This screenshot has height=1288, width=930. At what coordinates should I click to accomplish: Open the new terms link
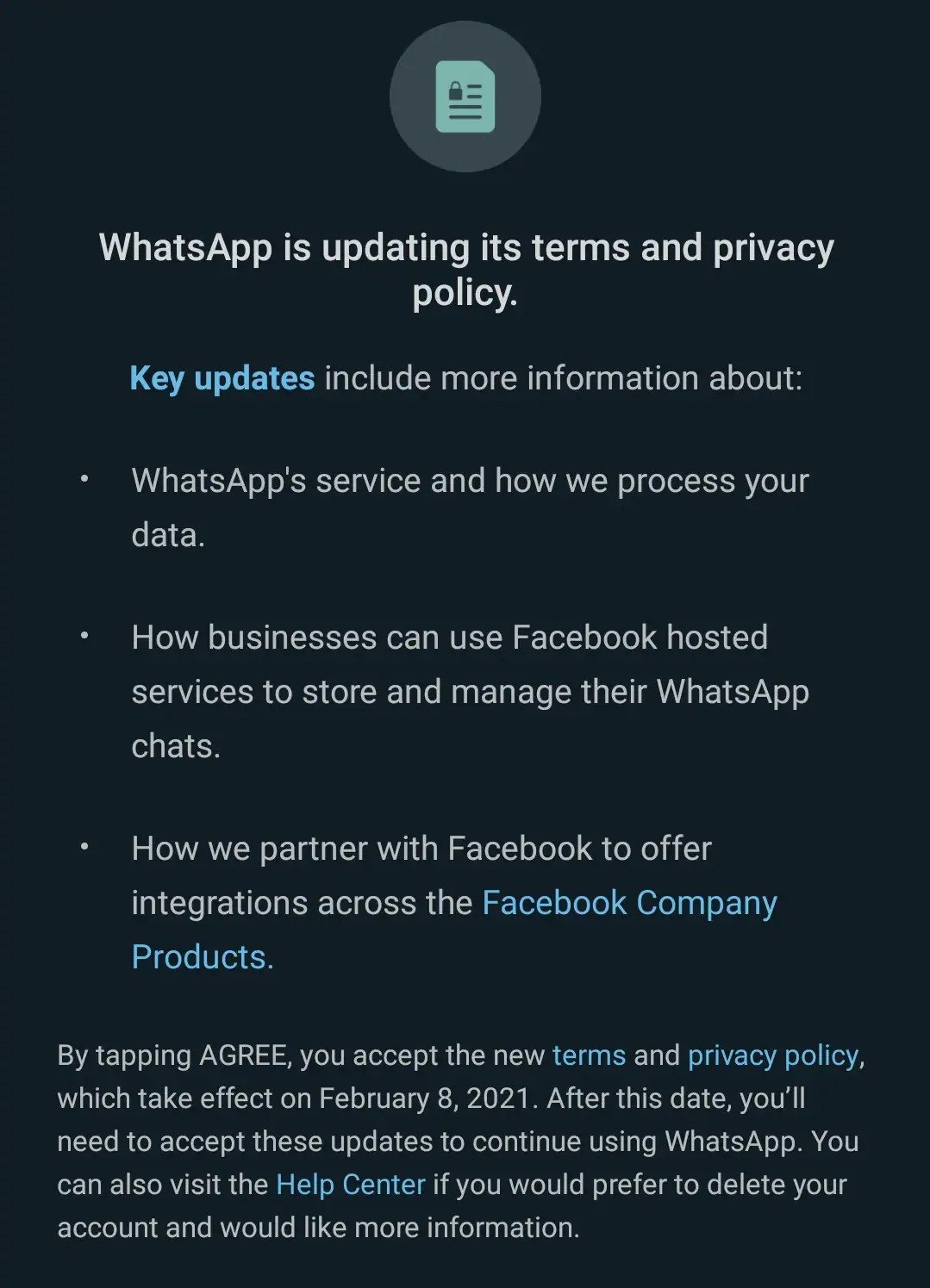pyautogui.click(x=589, y=1055)
